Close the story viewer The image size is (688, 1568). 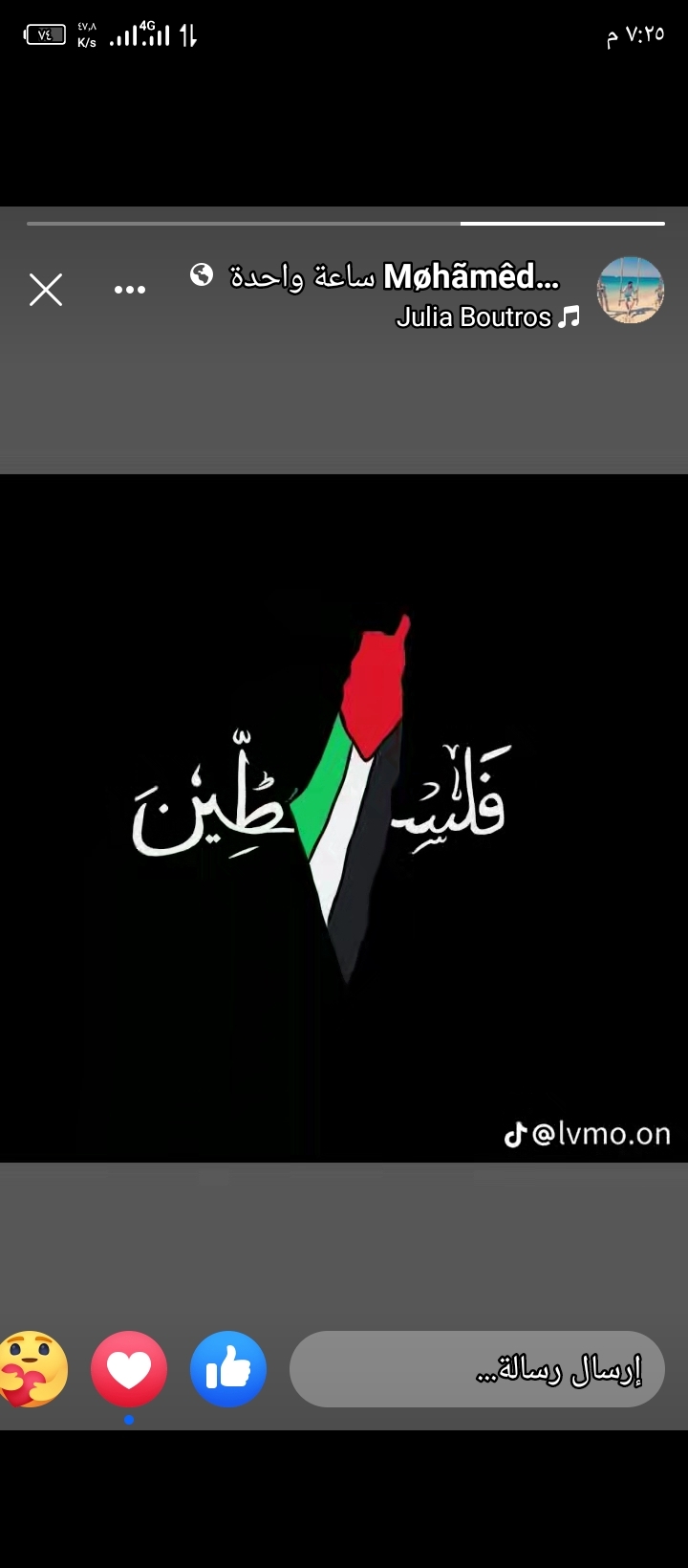click(x=46, y=290)
